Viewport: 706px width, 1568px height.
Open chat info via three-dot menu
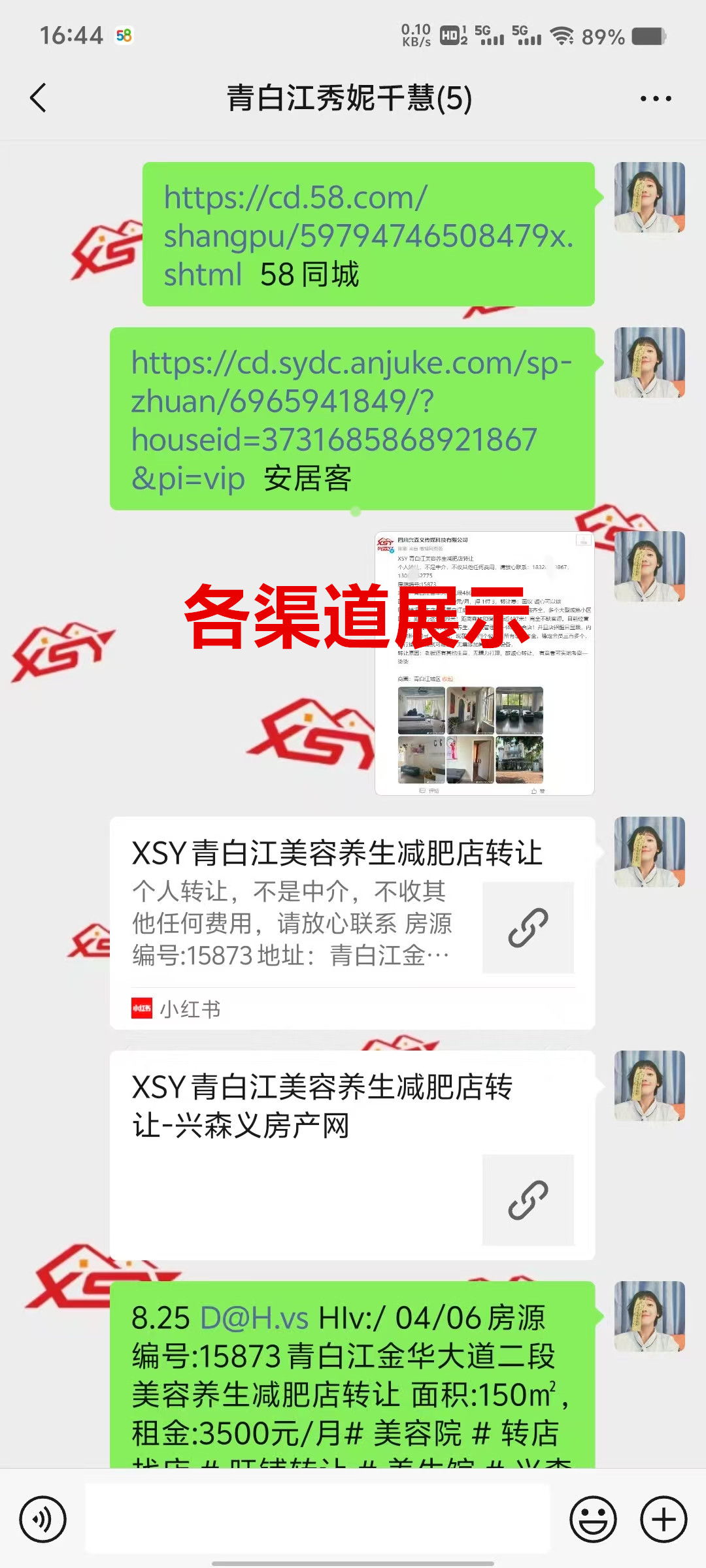[x=655, y=99]
